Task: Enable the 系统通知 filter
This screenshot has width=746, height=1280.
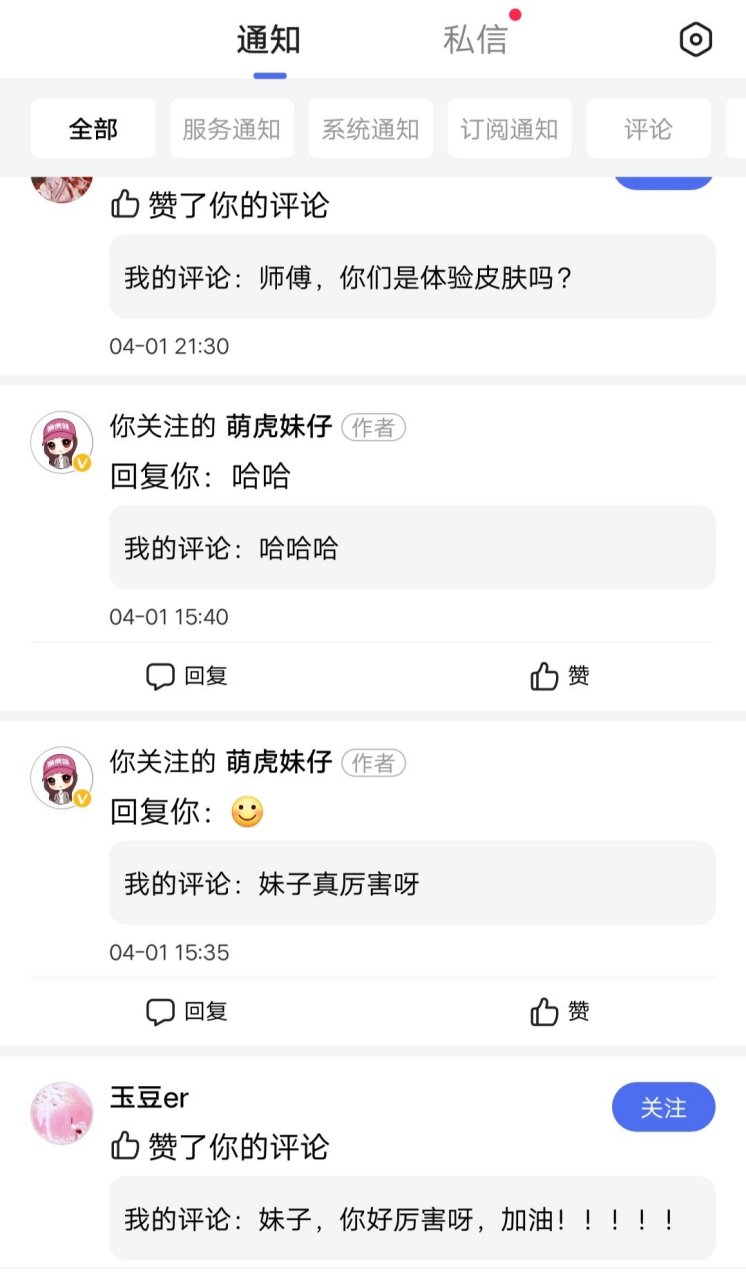Action: click(x=370, y=128)
